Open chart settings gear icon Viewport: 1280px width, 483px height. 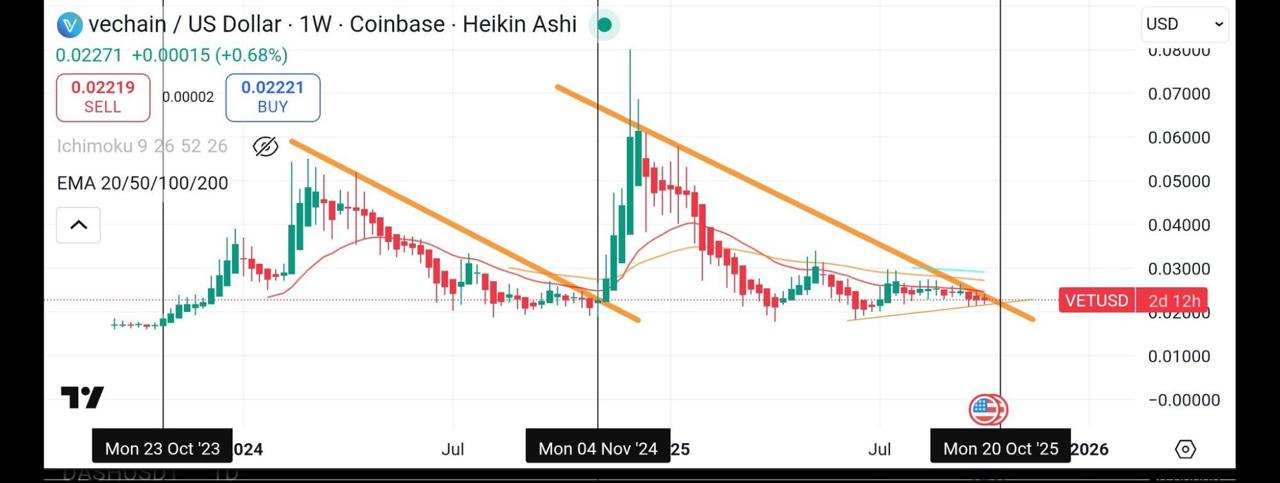coord(1185,449)
